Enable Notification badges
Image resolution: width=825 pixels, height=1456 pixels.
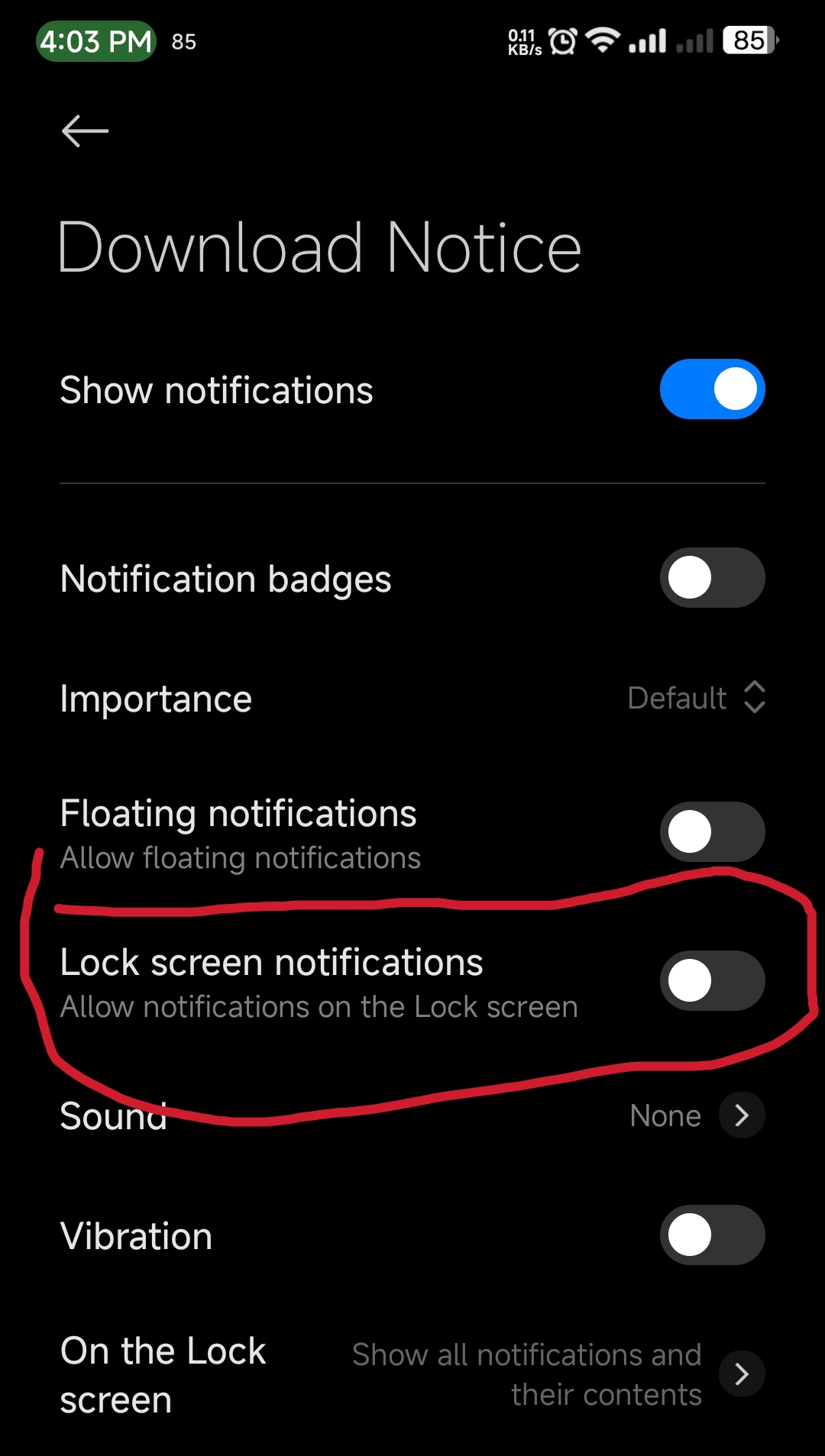(x=712, y=578)
